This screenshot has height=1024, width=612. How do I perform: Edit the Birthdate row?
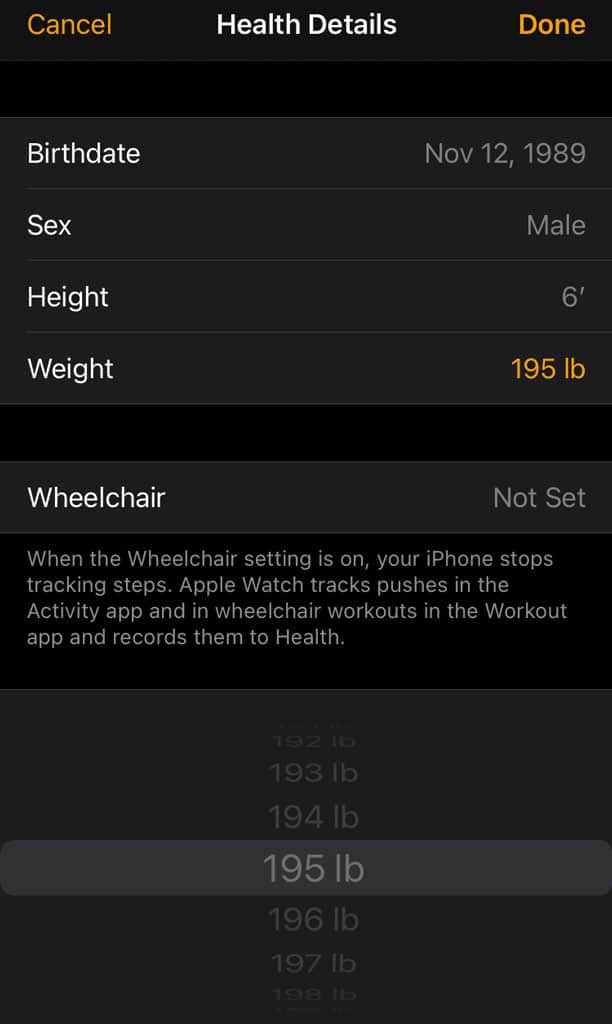(306, 153)
